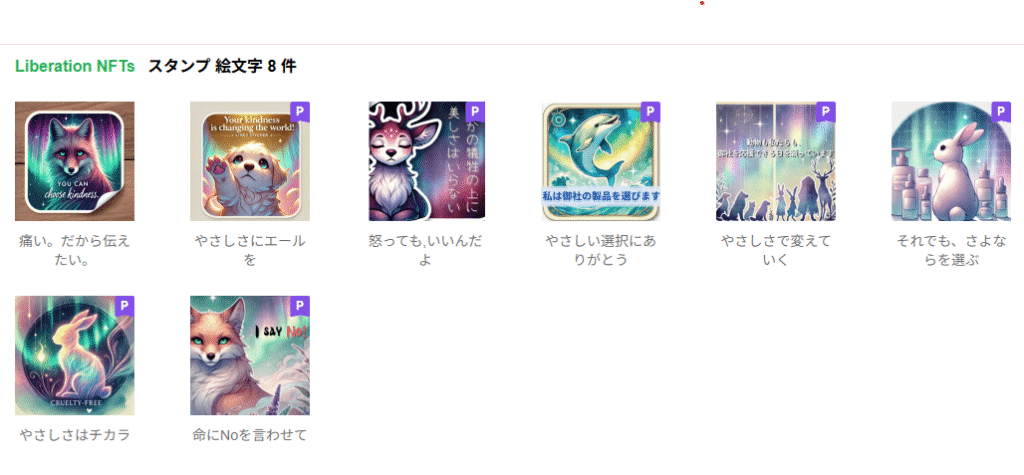Open the Liberation NFTs creator link
Screen dimensions: 1024x475
pyautogui.click(x=75, y=67)
